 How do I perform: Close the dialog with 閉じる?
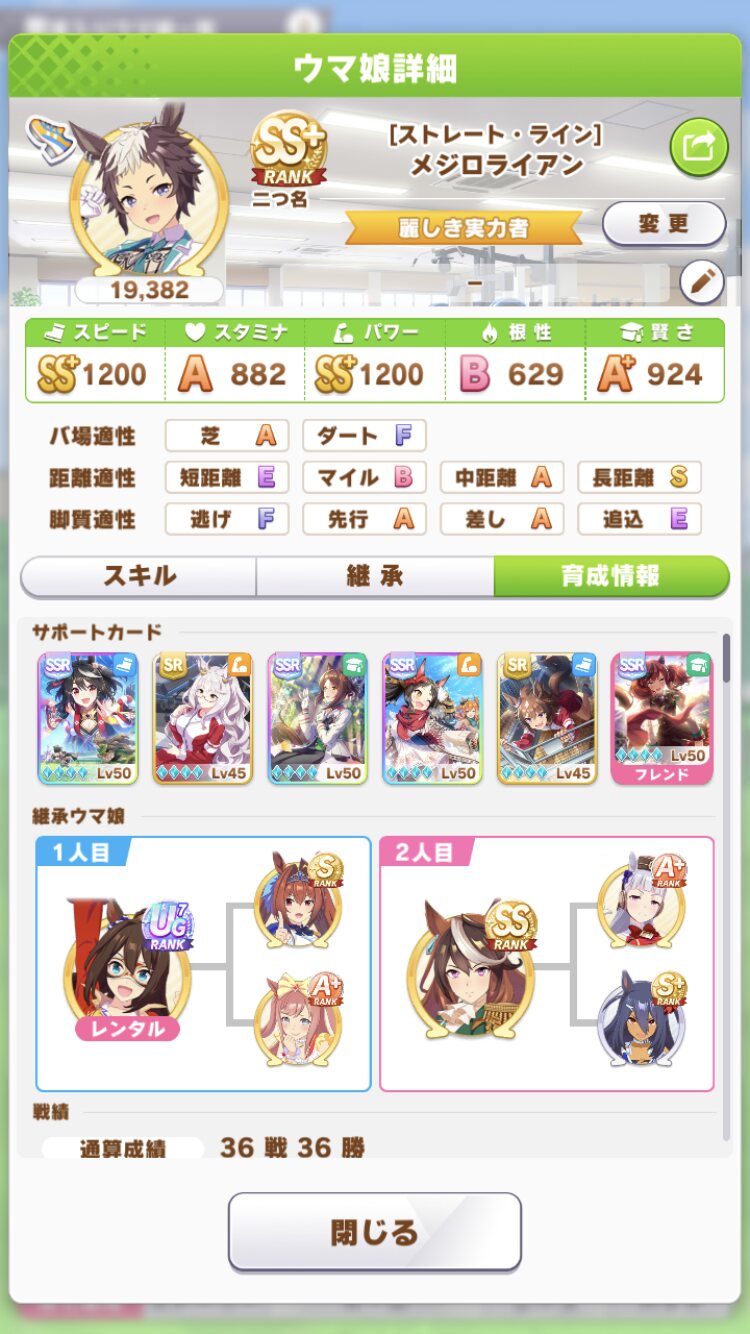point(375,1231)
